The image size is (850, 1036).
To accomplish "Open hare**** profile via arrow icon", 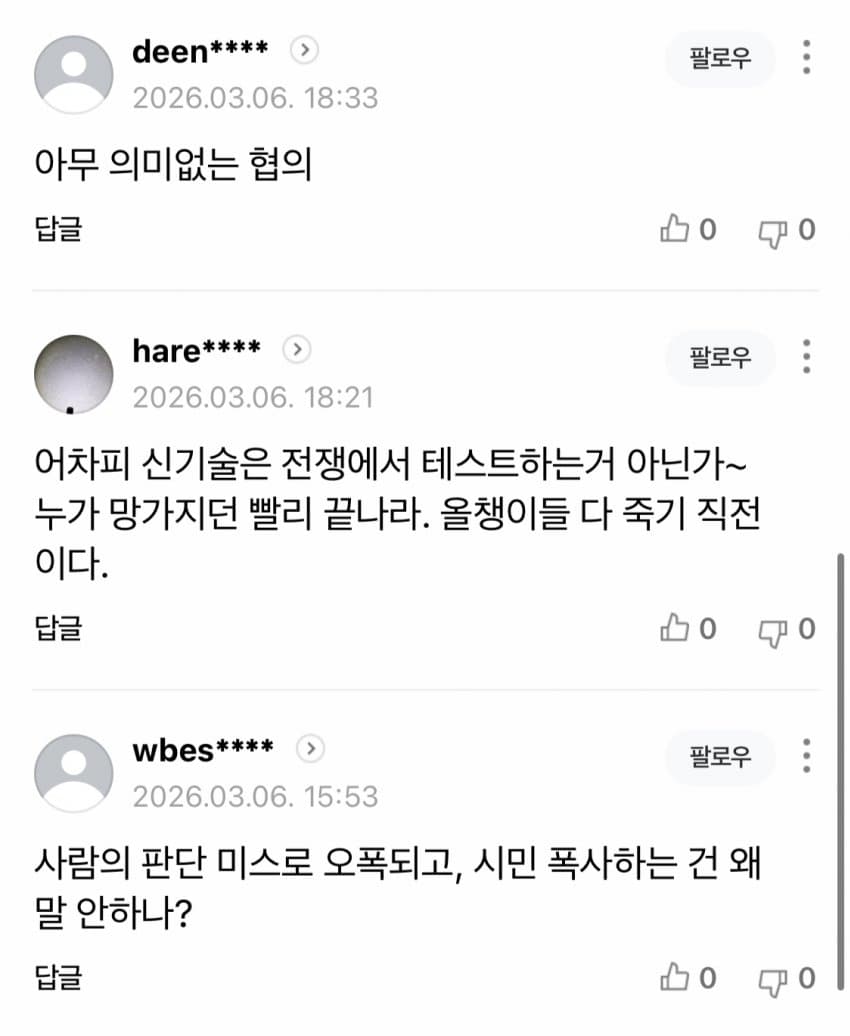I will click(x=297, y=350).
